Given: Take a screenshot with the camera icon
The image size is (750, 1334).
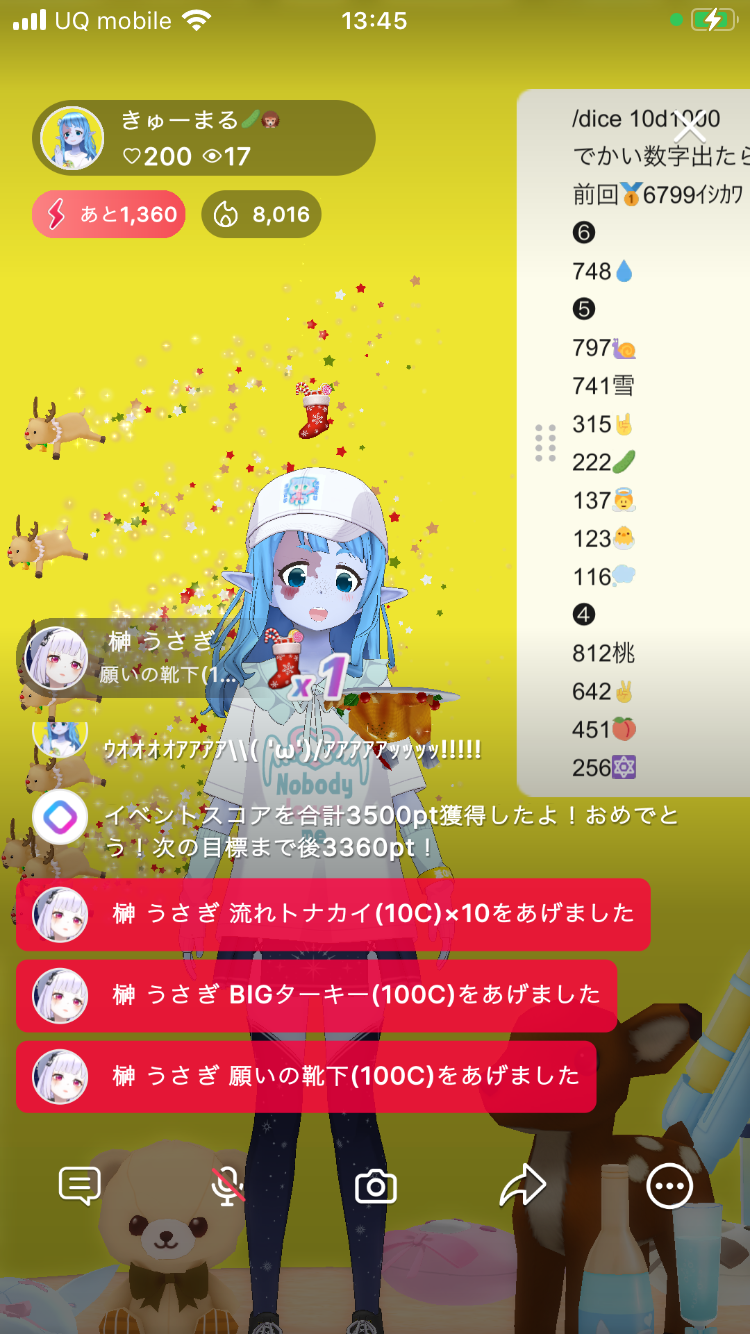Looking at the screenshot, I should pyautogui.click(x=376, y=1187).
